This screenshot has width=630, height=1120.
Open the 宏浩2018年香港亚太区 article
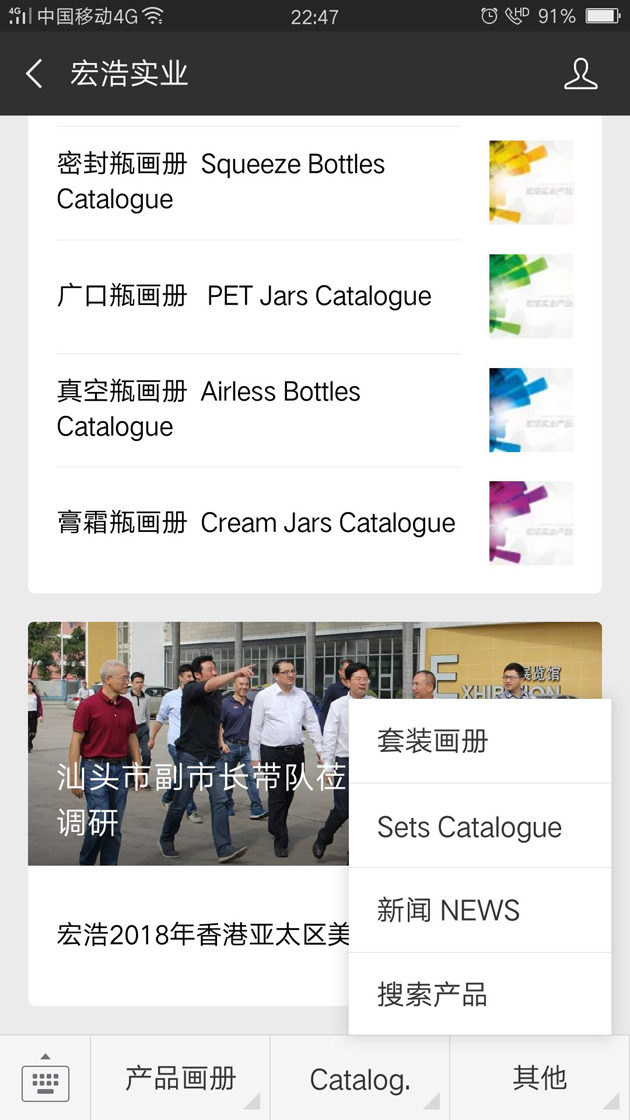point(190,935)
